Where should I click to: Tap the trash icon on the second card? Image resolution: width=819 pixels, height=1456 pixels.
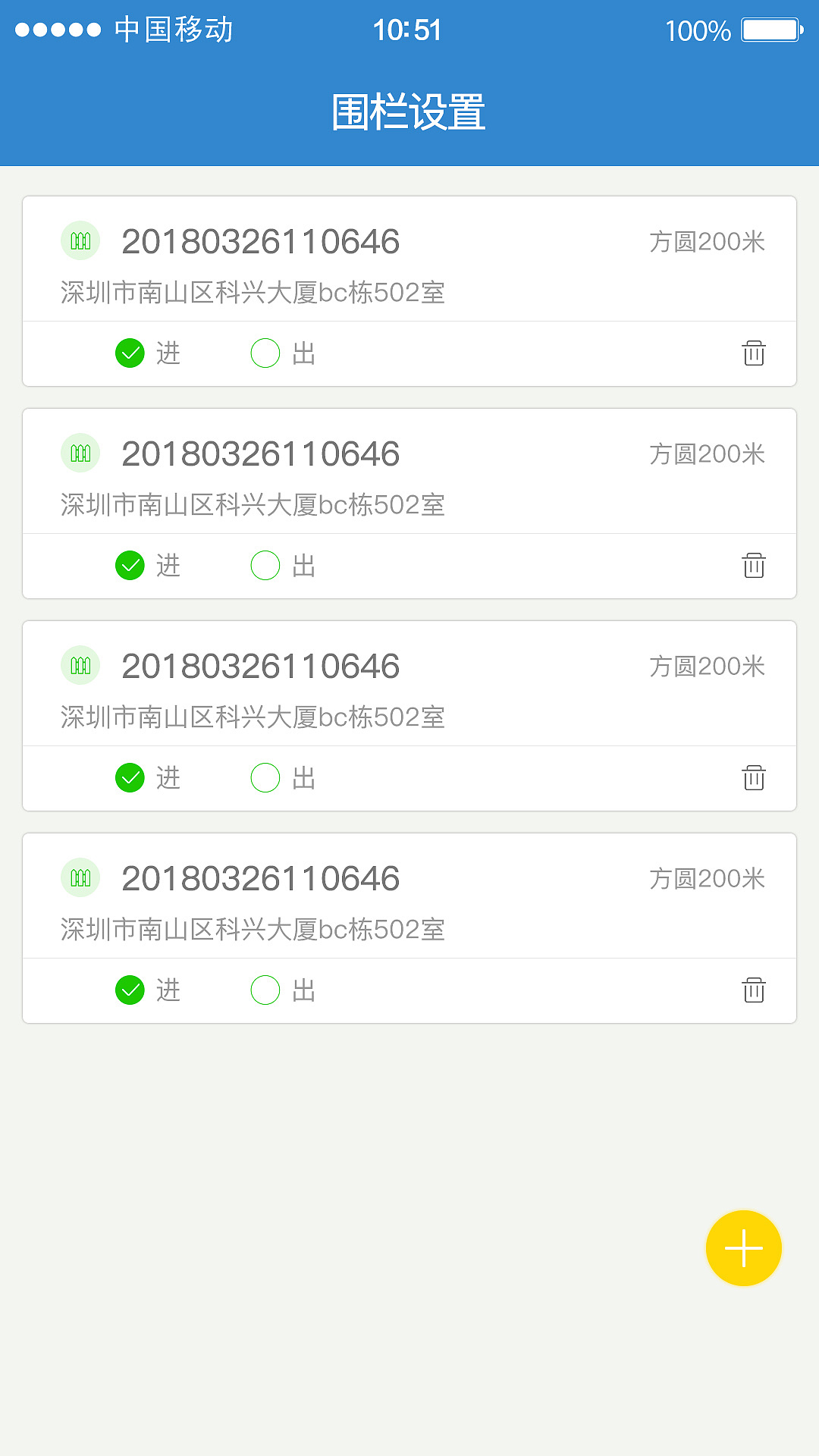coord(753,565)
